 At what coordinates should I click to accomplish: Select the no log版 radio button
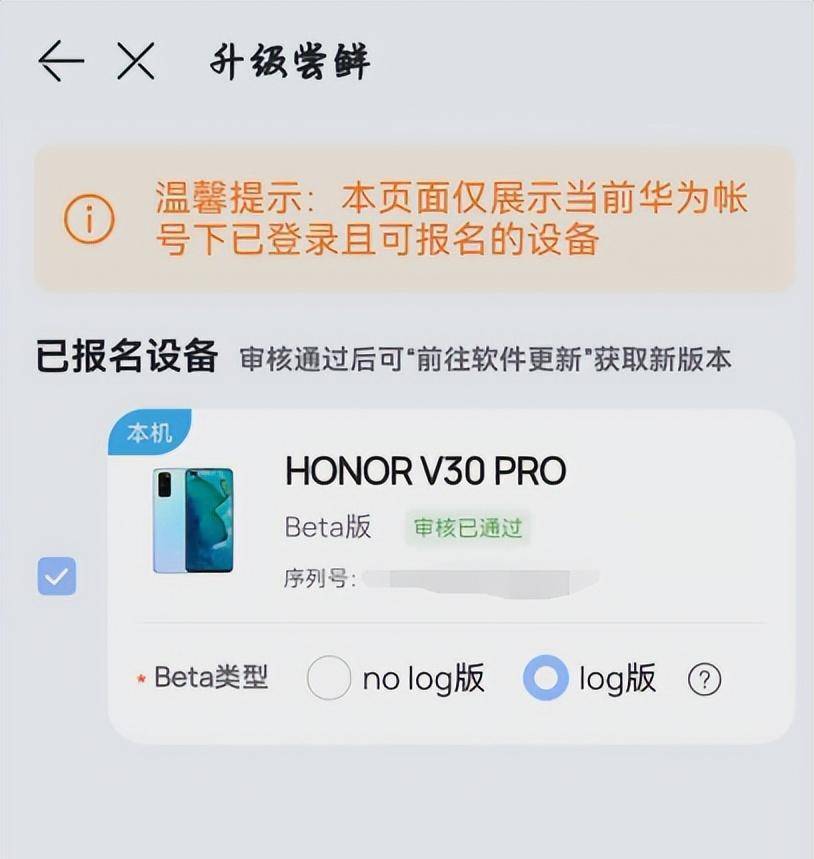pyautogui.click(x=329, y=678)
